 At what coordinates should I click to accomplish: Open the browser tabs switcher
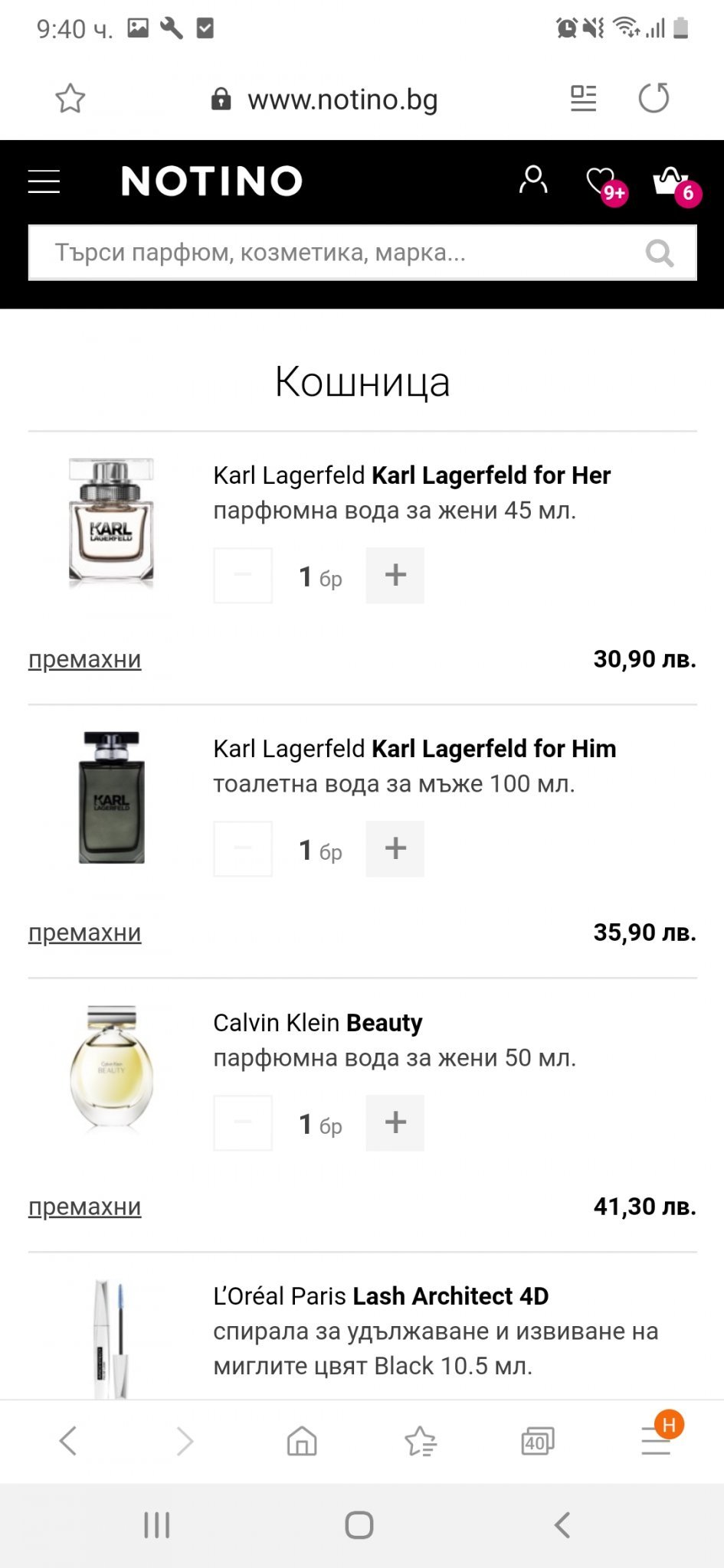537,1442
